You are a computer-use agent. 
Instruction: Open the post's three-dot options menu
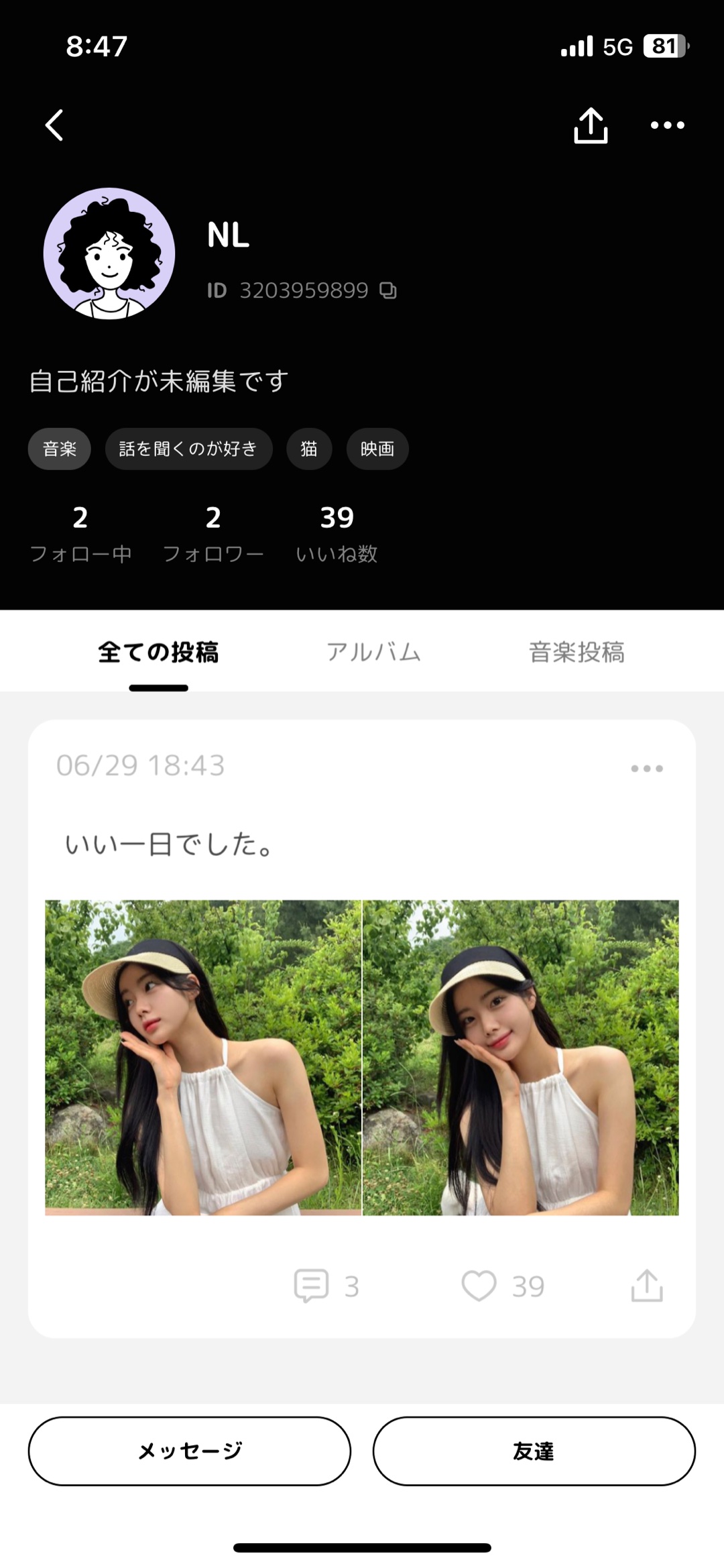pos(647,769)
